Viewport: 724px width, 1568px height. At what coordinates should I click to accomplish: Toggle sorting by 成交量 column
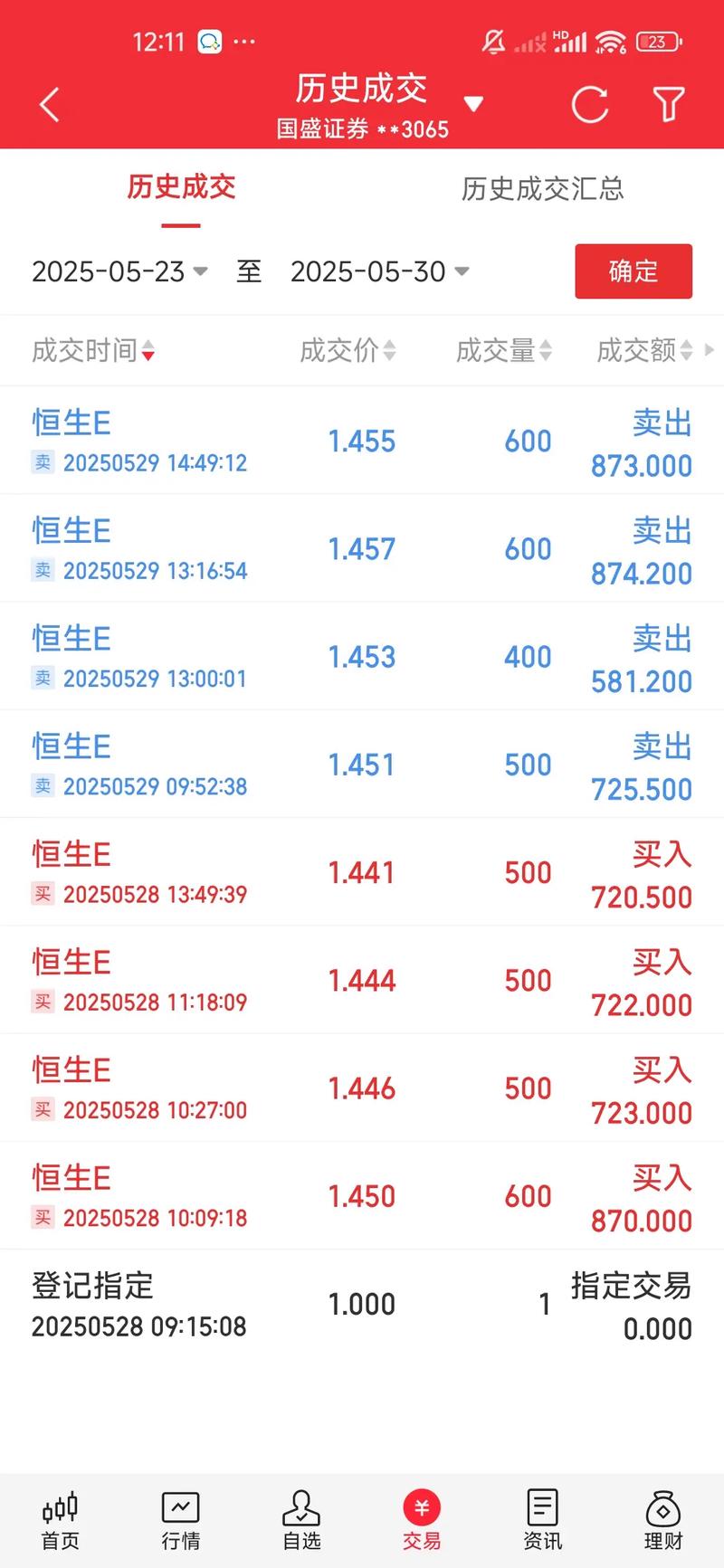[503, 351]
